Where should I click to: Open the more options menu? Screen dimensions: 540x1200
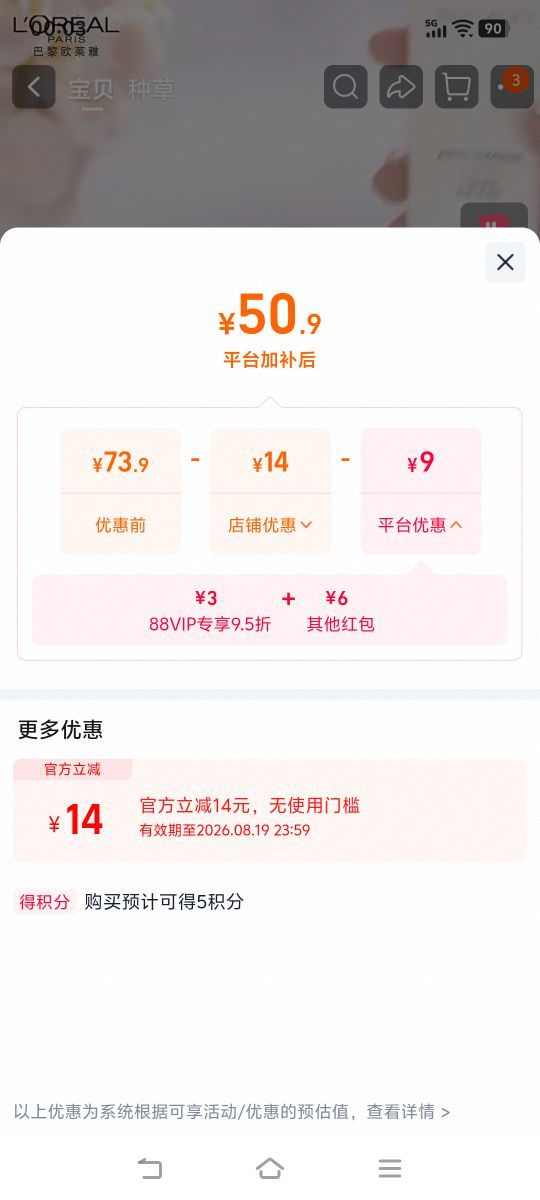point(512,87)
